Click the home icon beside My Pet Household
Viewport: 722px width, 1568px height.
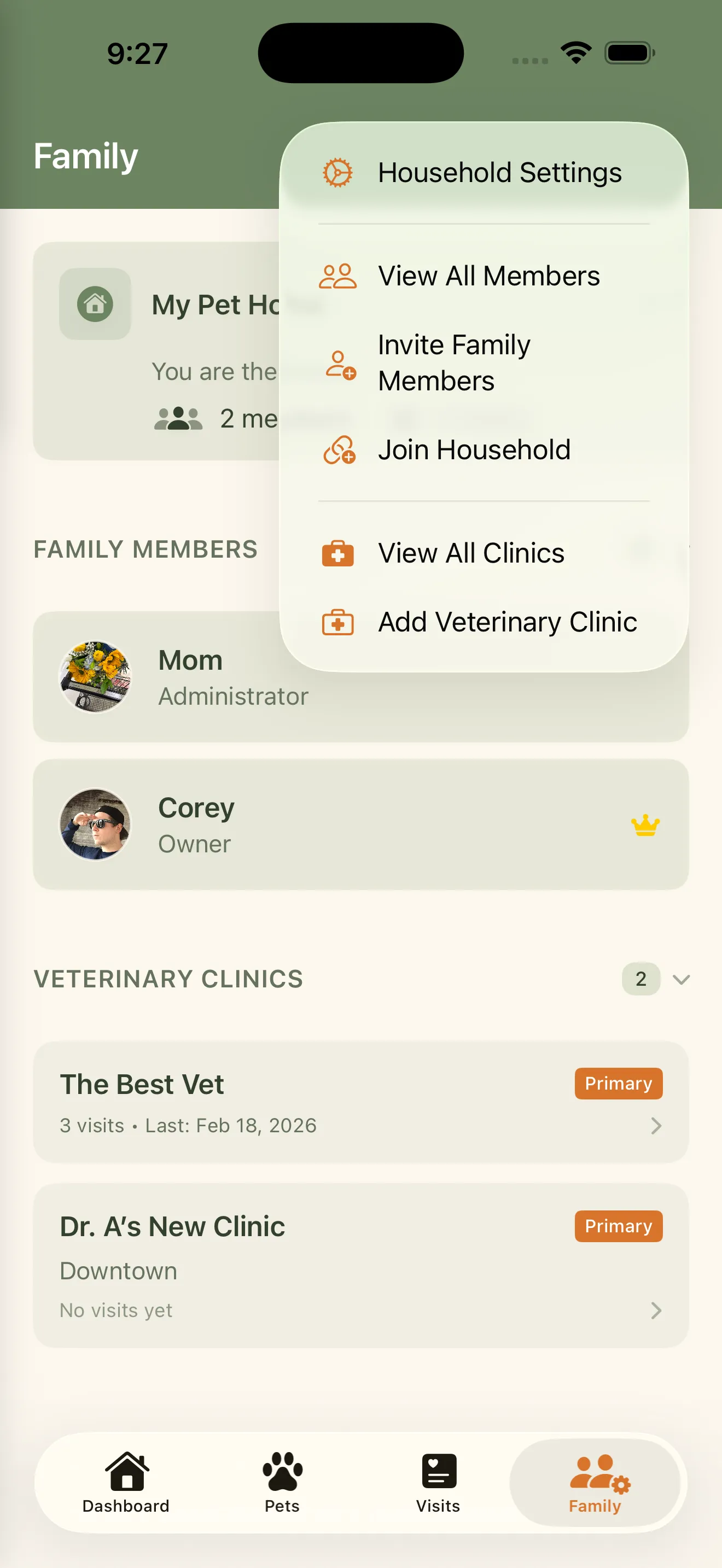(95, 302)
